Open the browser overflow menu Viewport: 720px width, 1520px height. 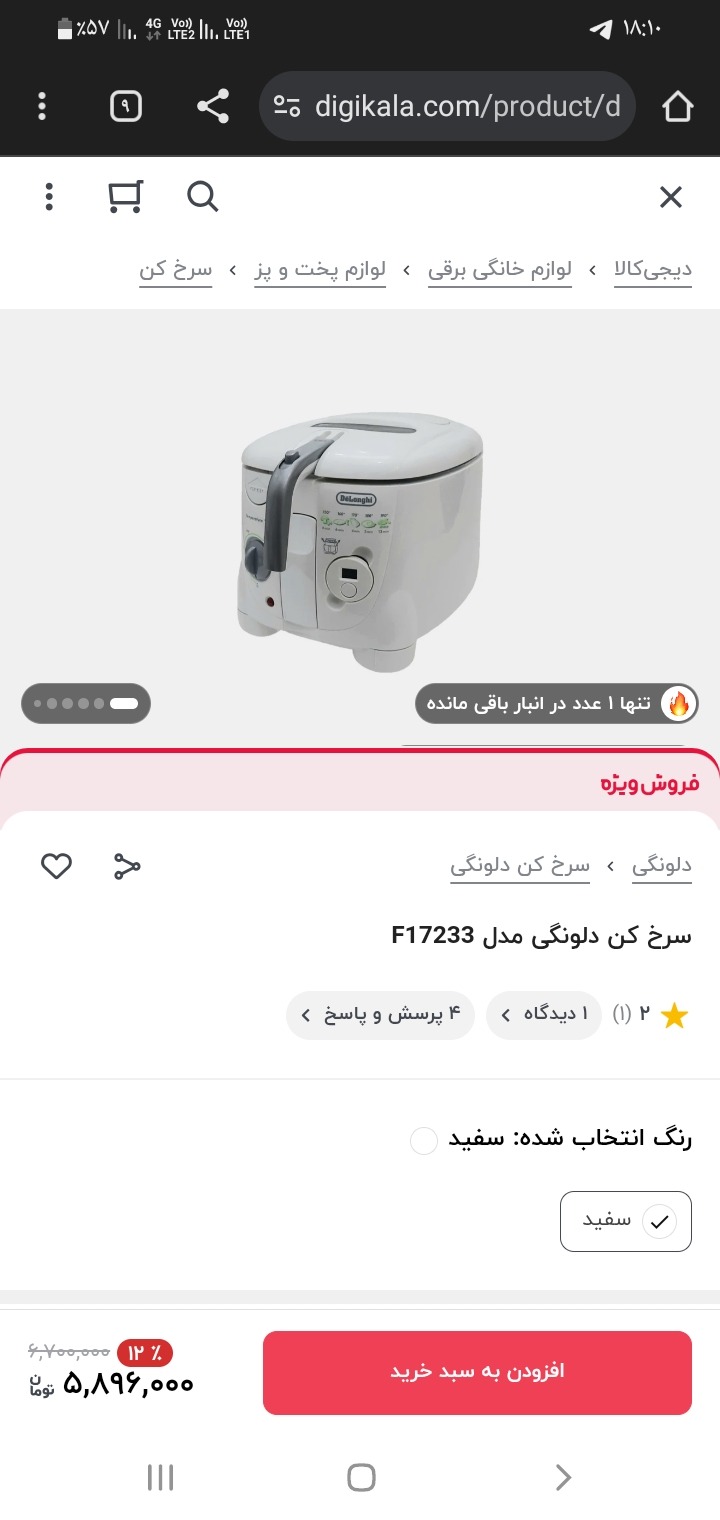[42, 106]
